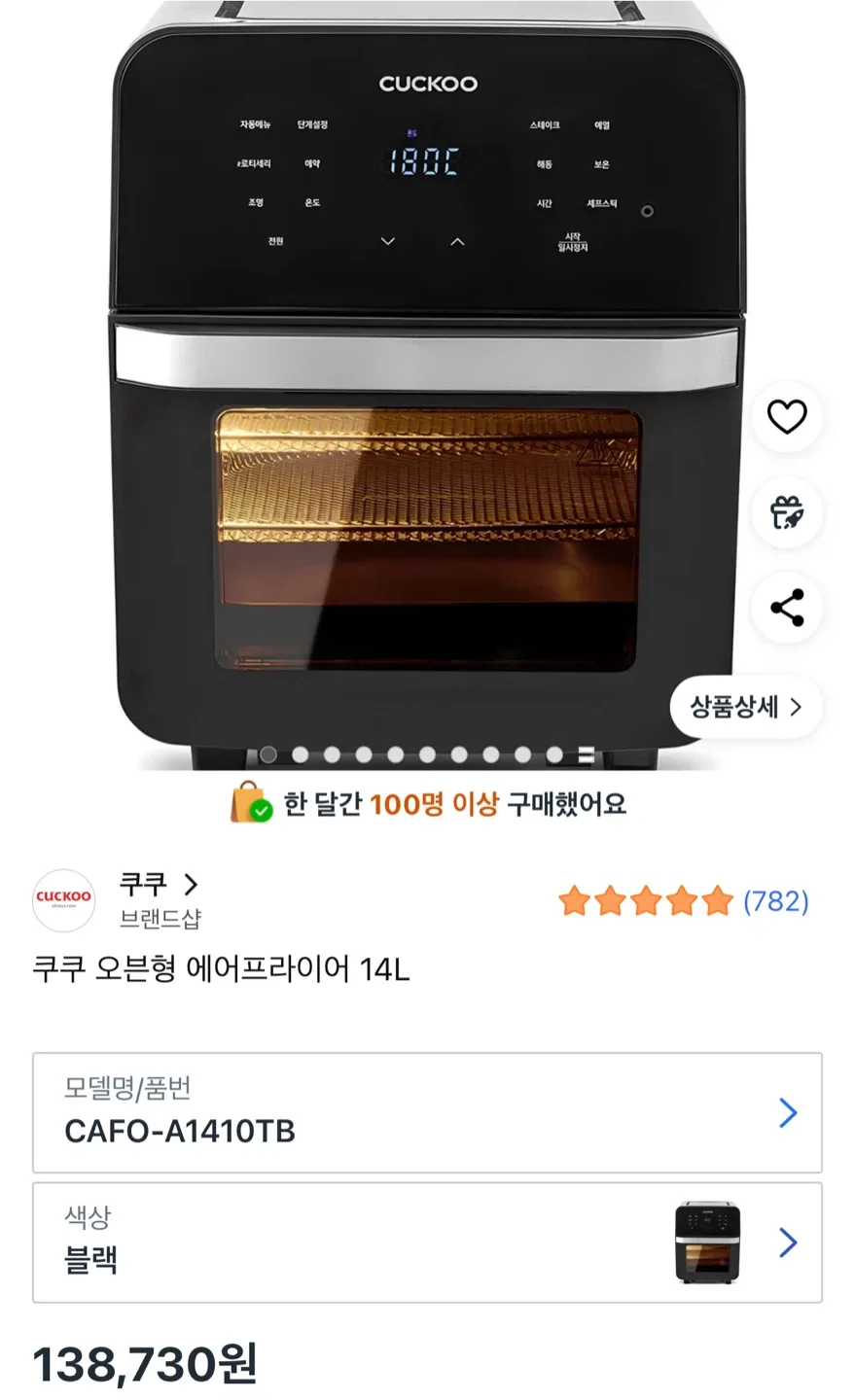This screenshot has width=855, height=1400.
Task: Open 모델명/품번 CAFO-A1410TB row
Action: click(427, 1112)
